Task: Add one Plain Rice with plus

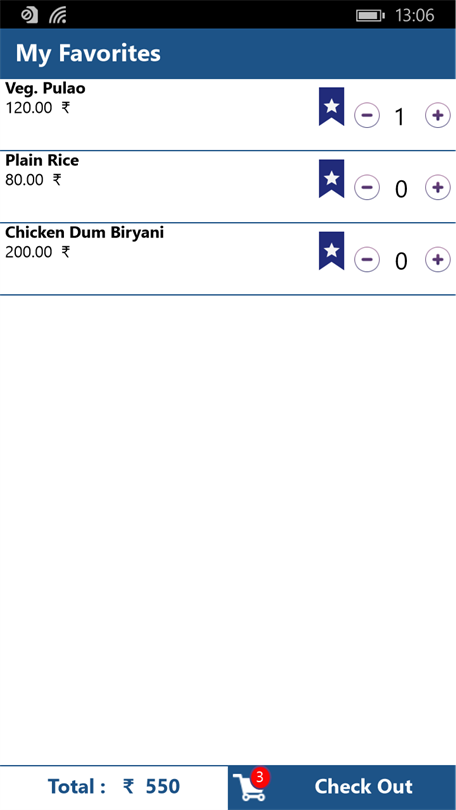Action: (438, 187)
